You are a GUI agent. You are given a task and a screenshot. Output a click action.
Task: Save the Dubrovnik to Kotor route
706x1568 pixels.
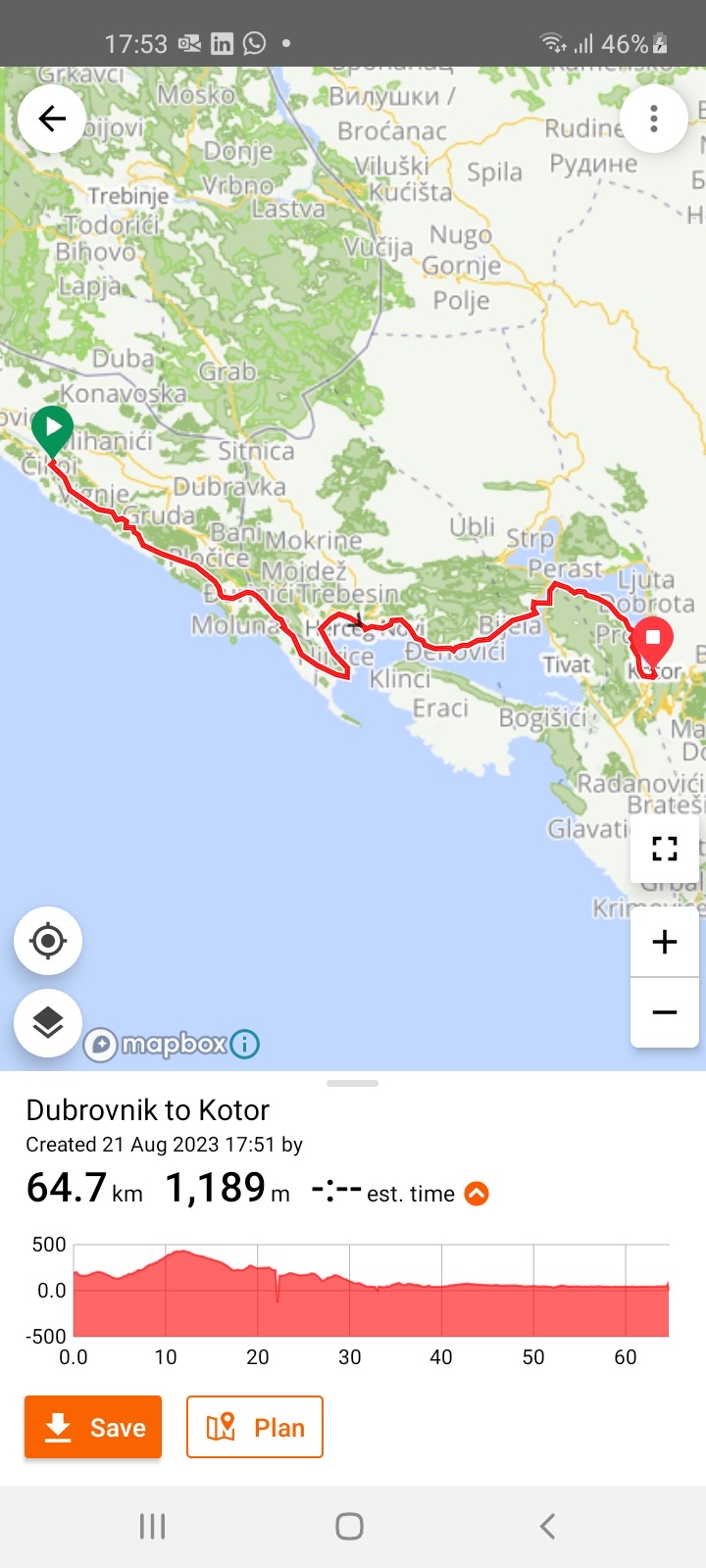[93, 1427]
